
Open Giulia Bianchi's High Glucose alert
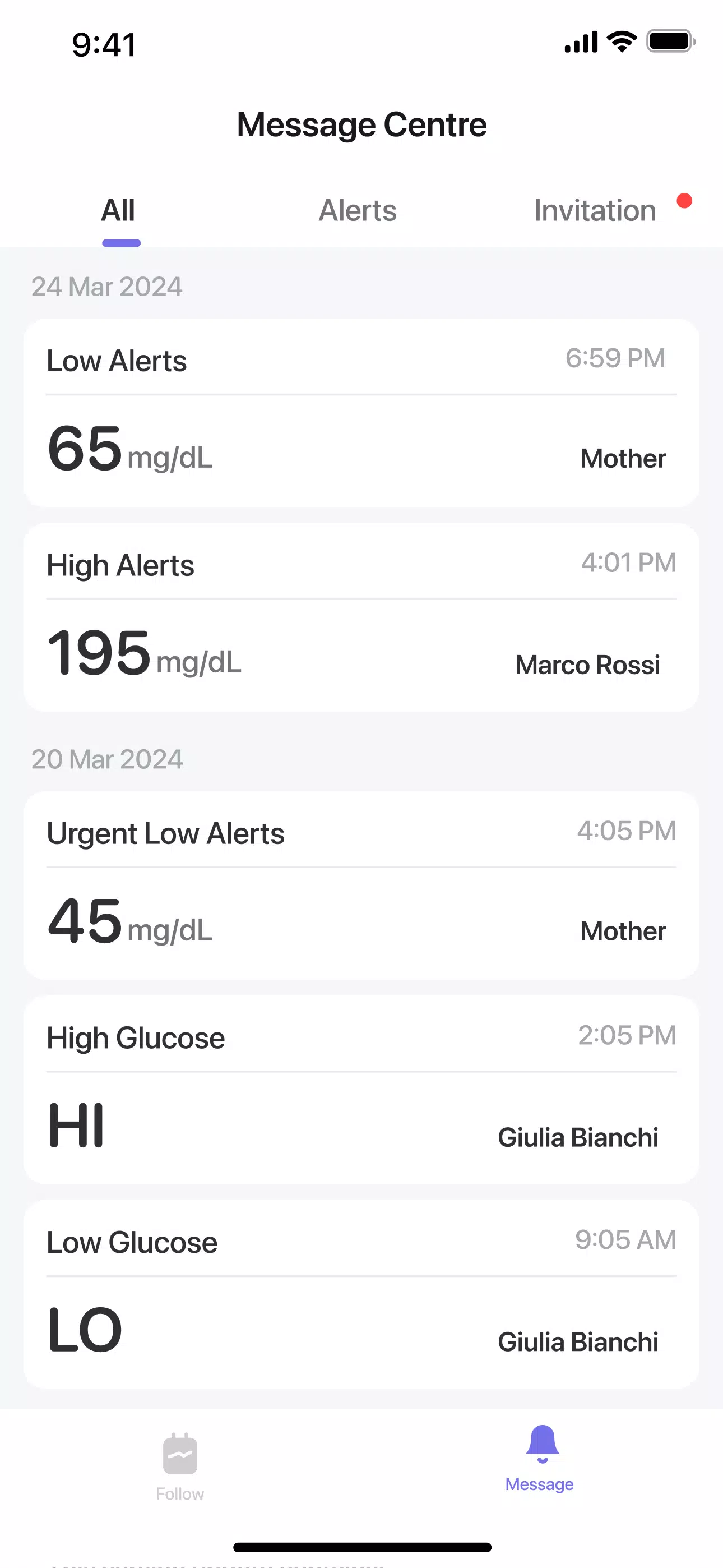[x=361, y=1090]
